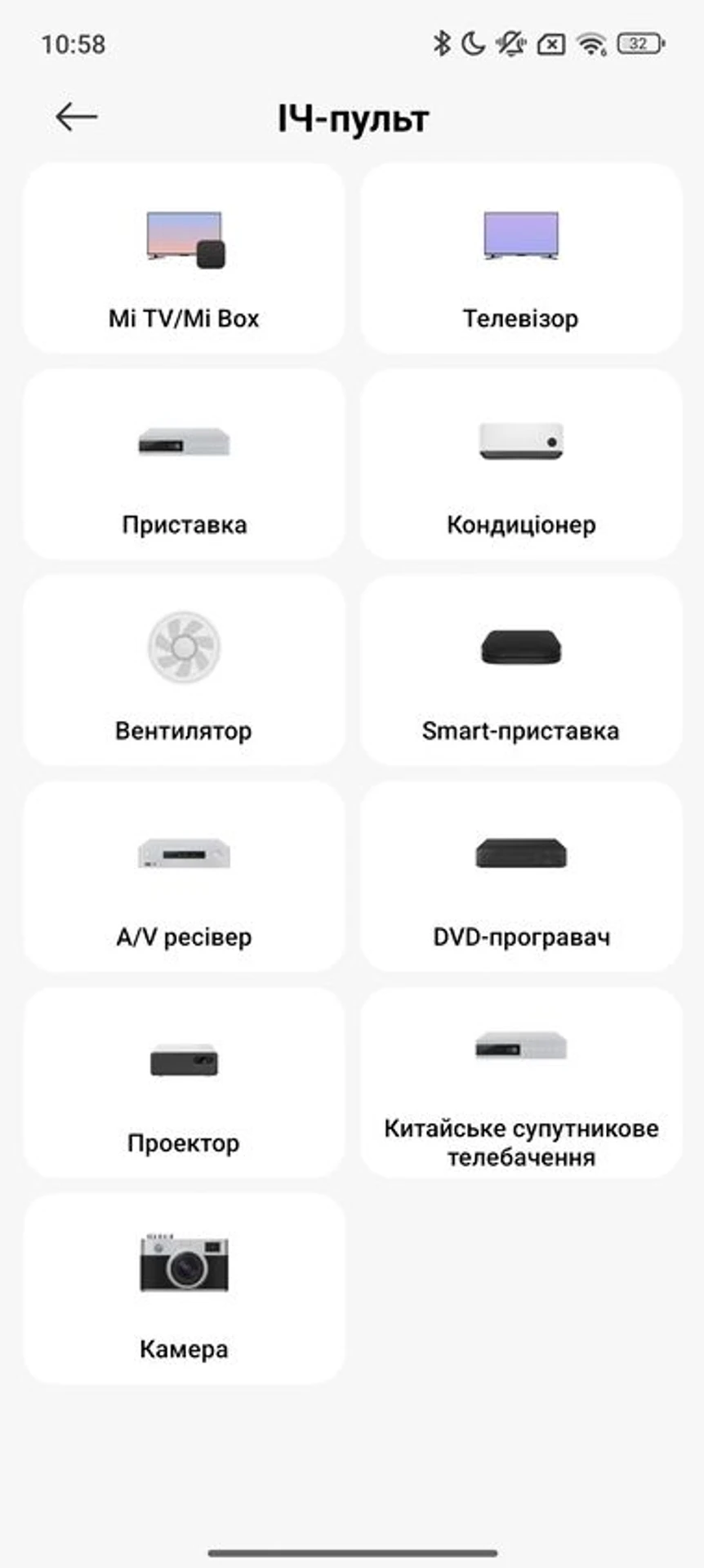Tap the Вентилятор card

(x=184, y=670)
